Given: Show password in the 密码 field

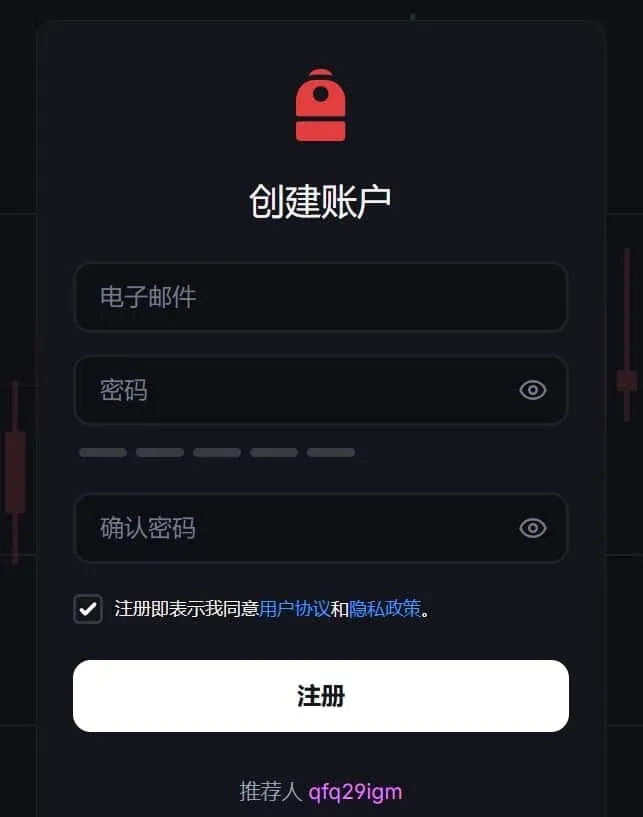Looking at the screenshot, I should (533, 390).
